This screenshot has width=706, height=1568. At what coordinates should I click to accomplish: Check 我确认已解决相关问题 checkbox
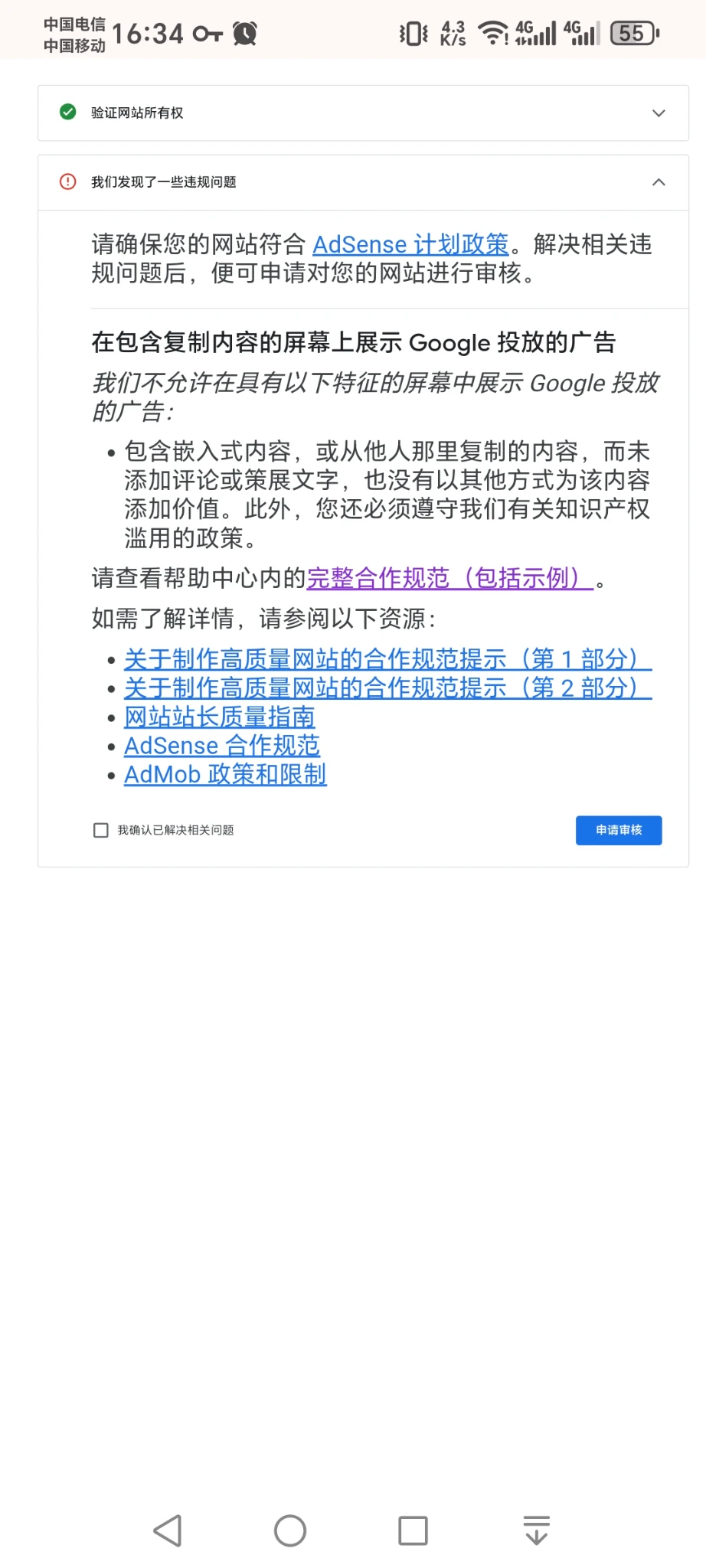tap(101, 831)
